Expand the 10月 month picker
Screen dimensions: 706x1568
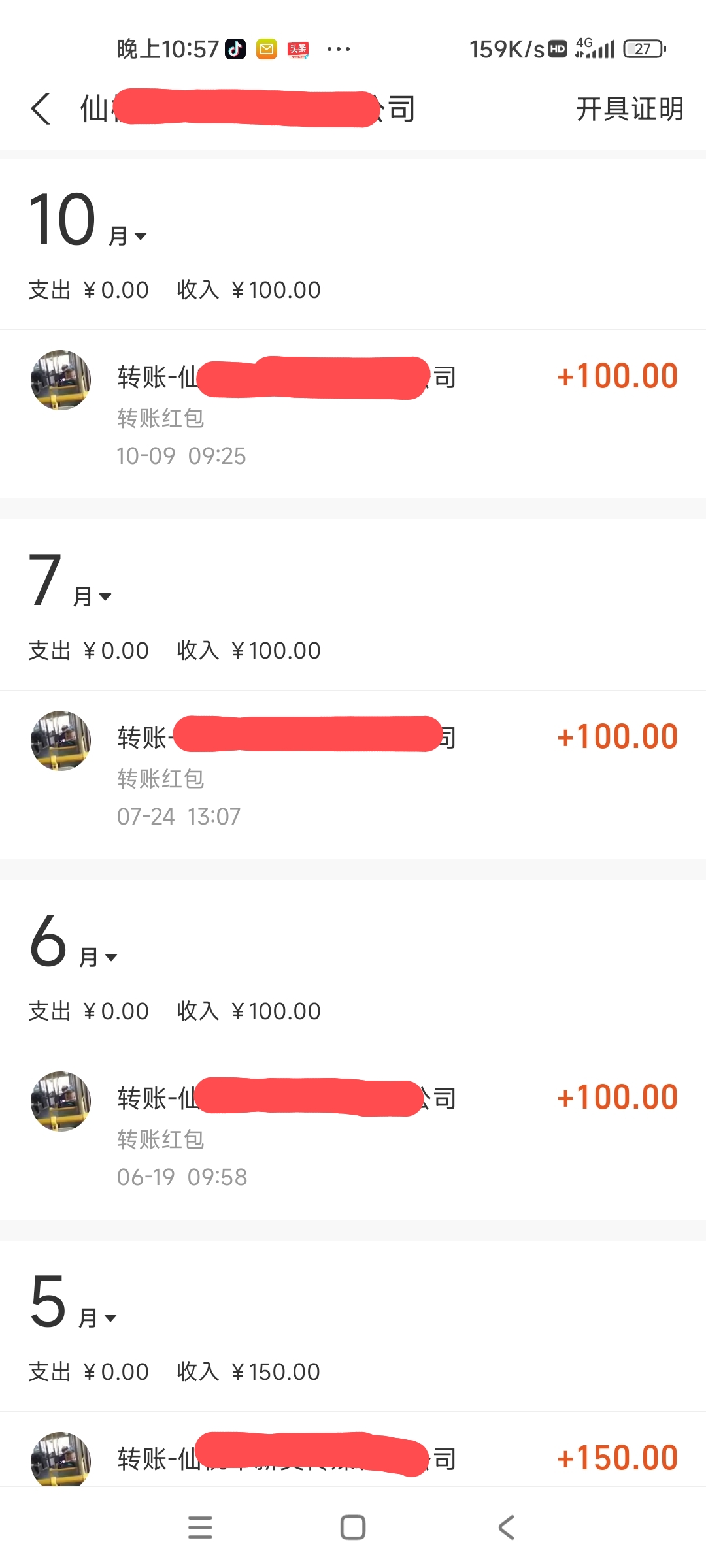[88, 220]
